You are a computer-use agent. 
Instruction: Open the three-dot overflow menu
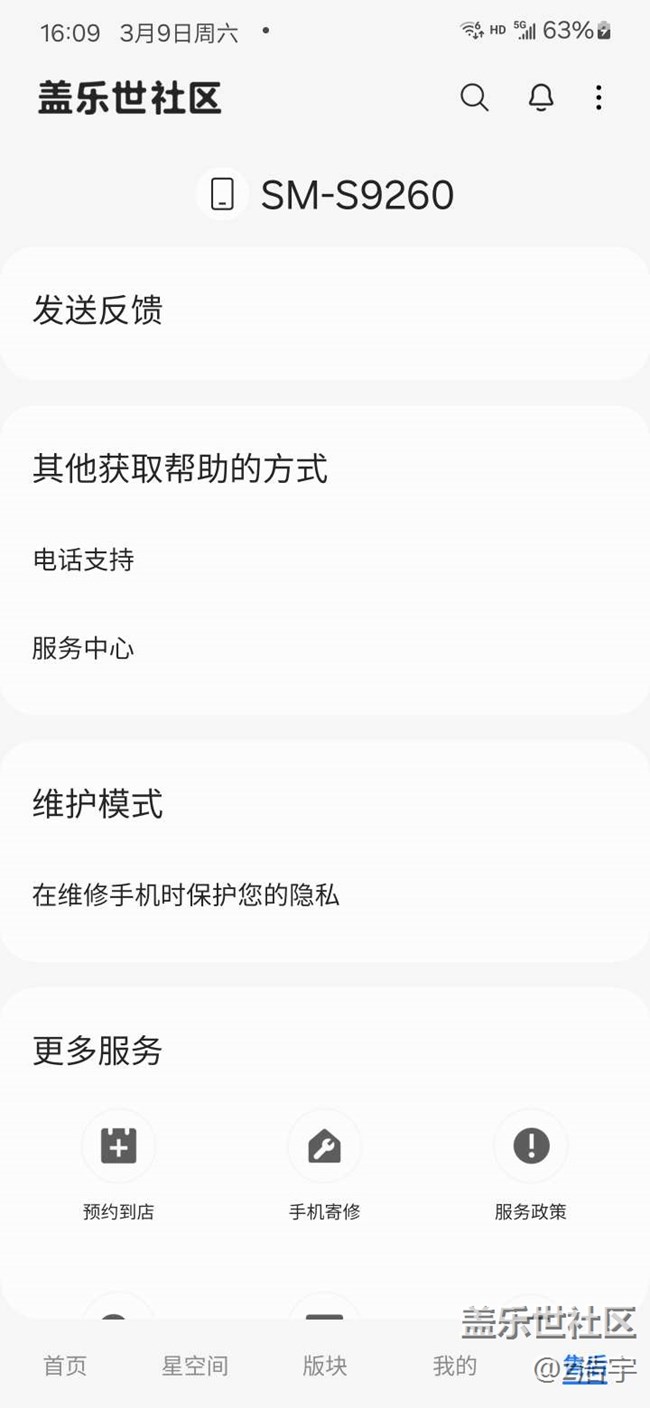click(598, 97)
